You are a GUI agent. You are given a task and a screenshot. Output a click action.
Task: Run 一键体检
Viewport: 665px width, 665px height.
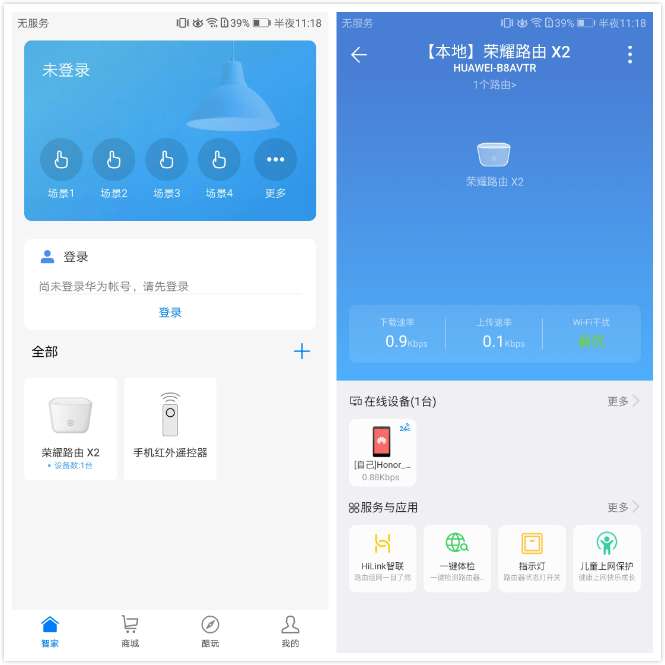457,558
